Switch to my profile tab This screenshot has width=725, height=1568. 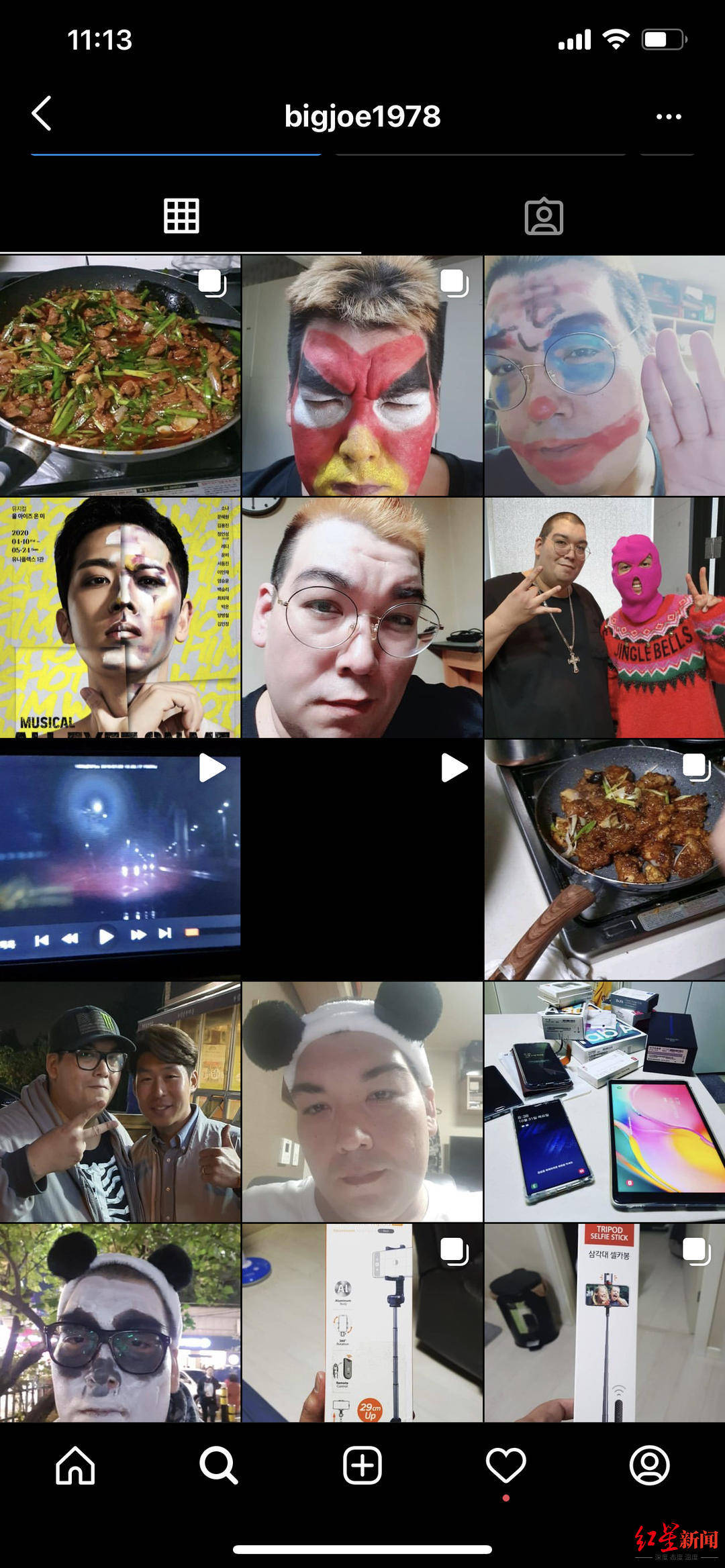pyautogui.click(x=649, y=1465)
